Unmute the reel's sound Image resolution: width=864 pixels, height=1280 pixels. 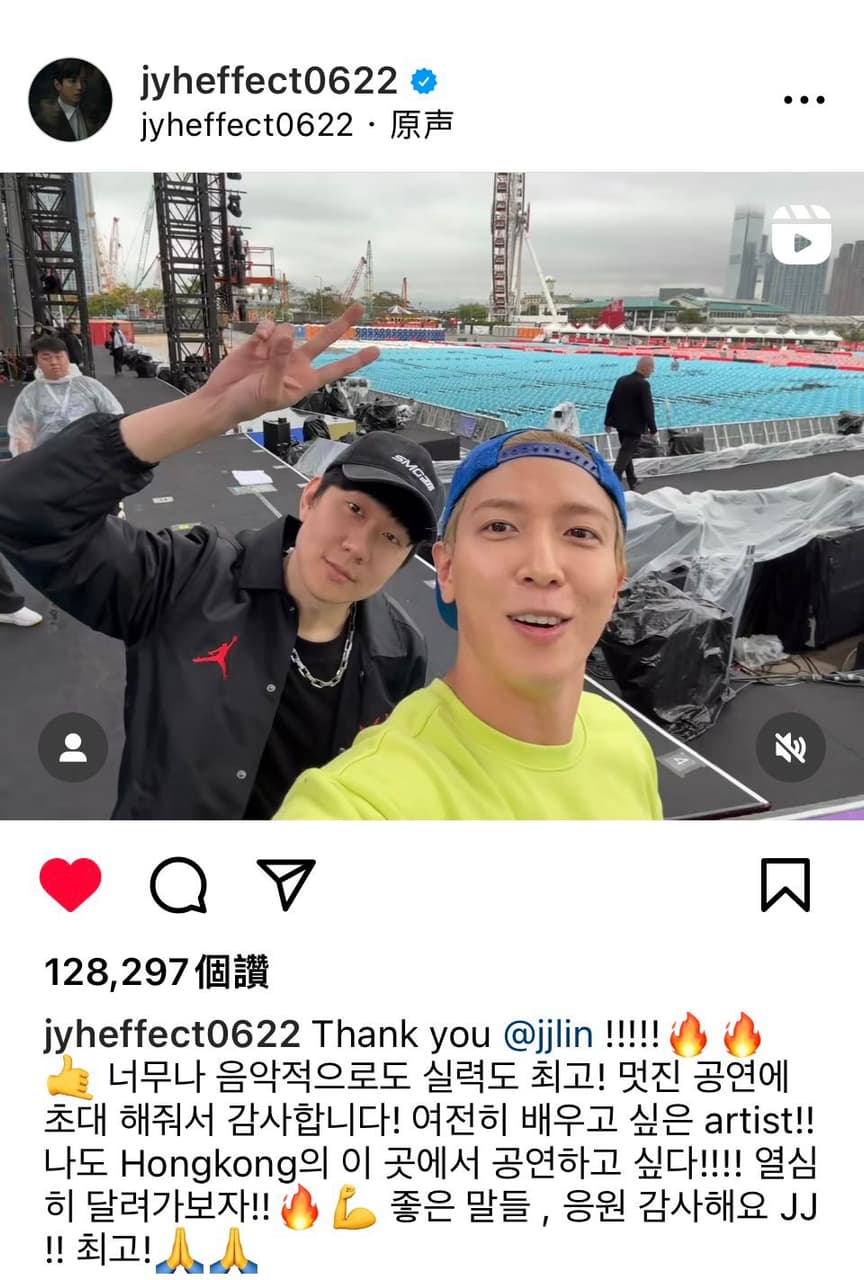(x=790, y=747)
